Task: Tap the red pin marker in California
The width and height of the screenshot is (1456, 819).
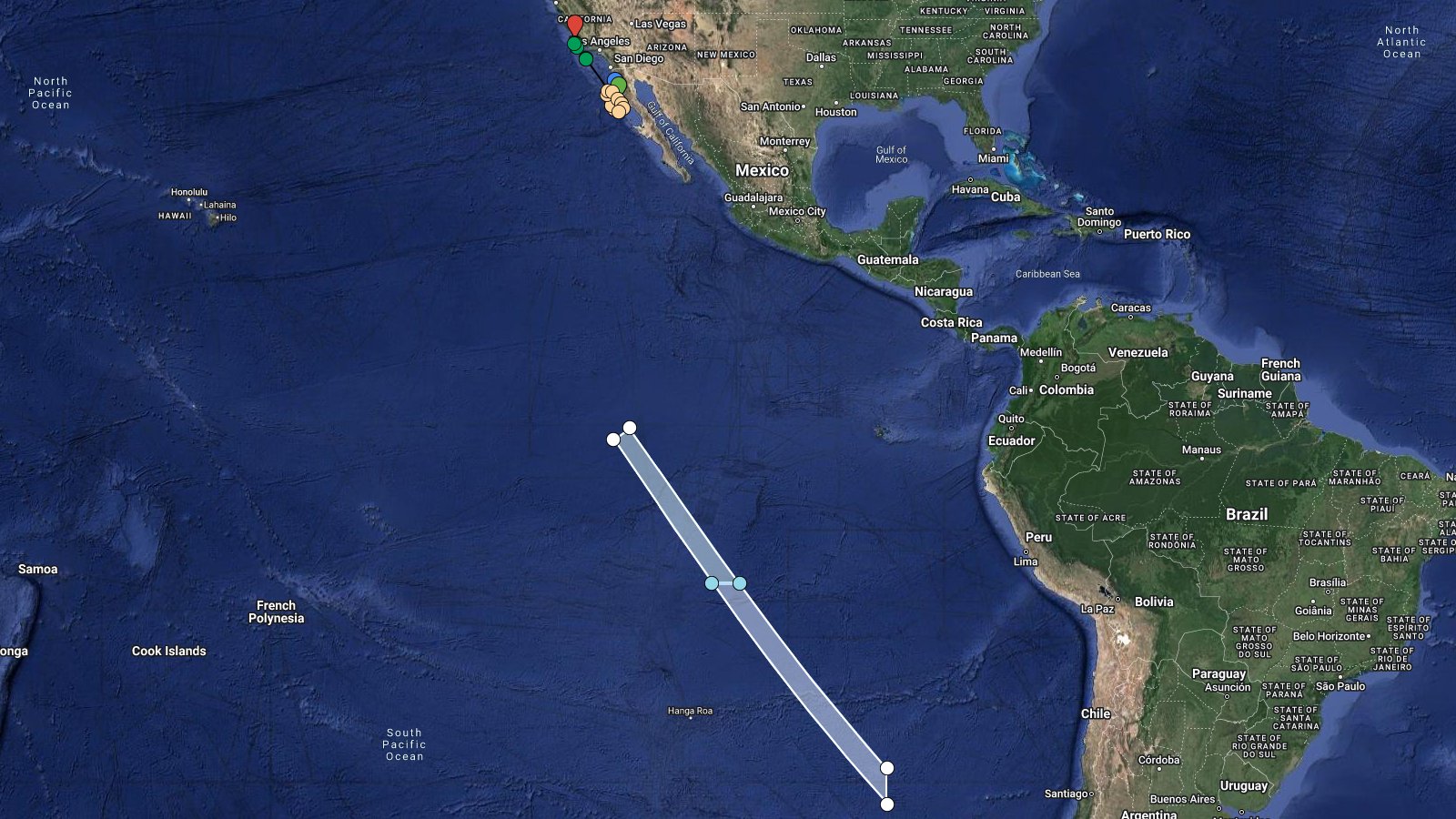Action: coord(574,24)
